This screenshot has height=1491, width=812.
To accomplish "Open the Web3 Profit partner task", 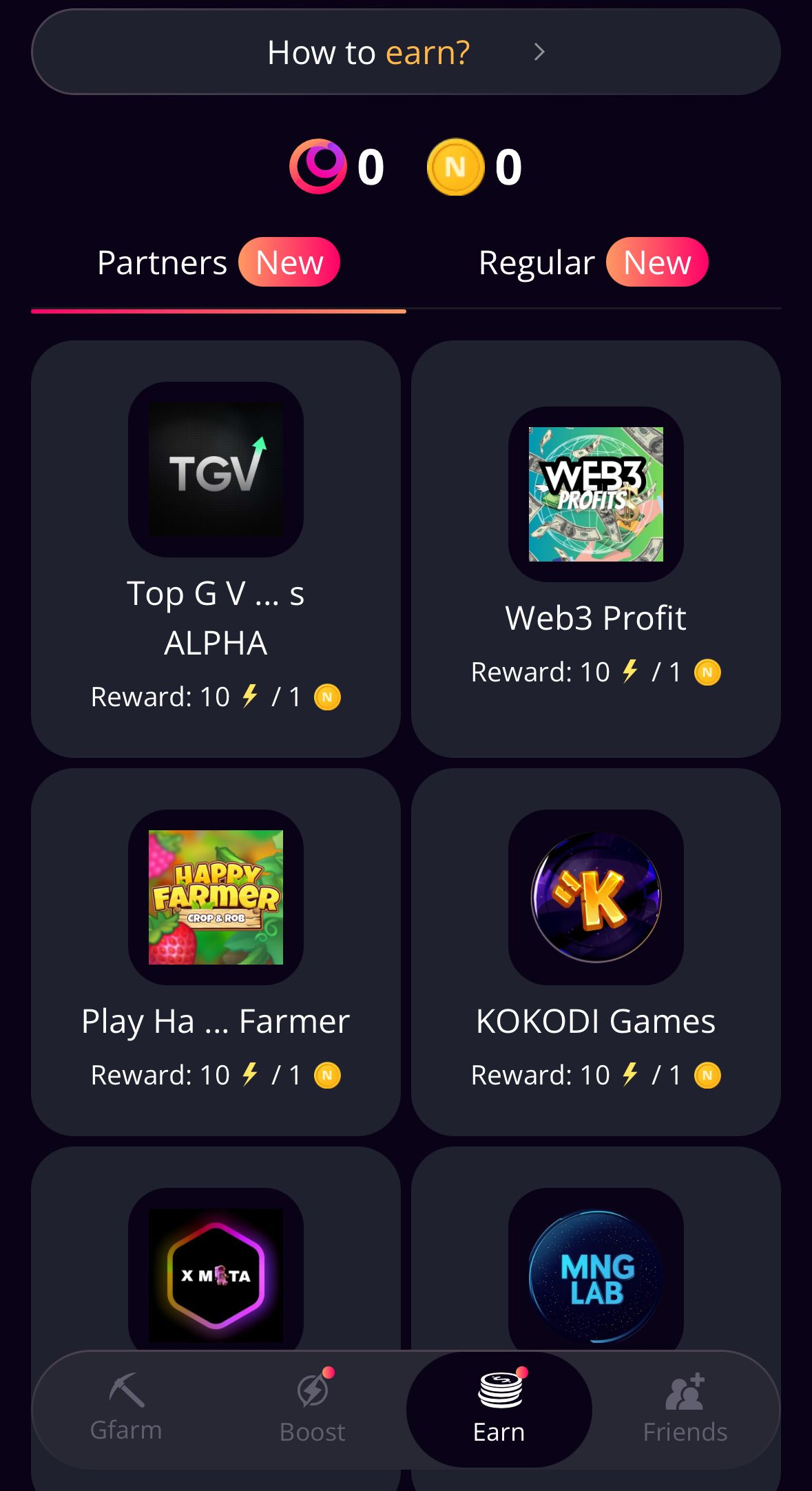I will coord(596,548).
